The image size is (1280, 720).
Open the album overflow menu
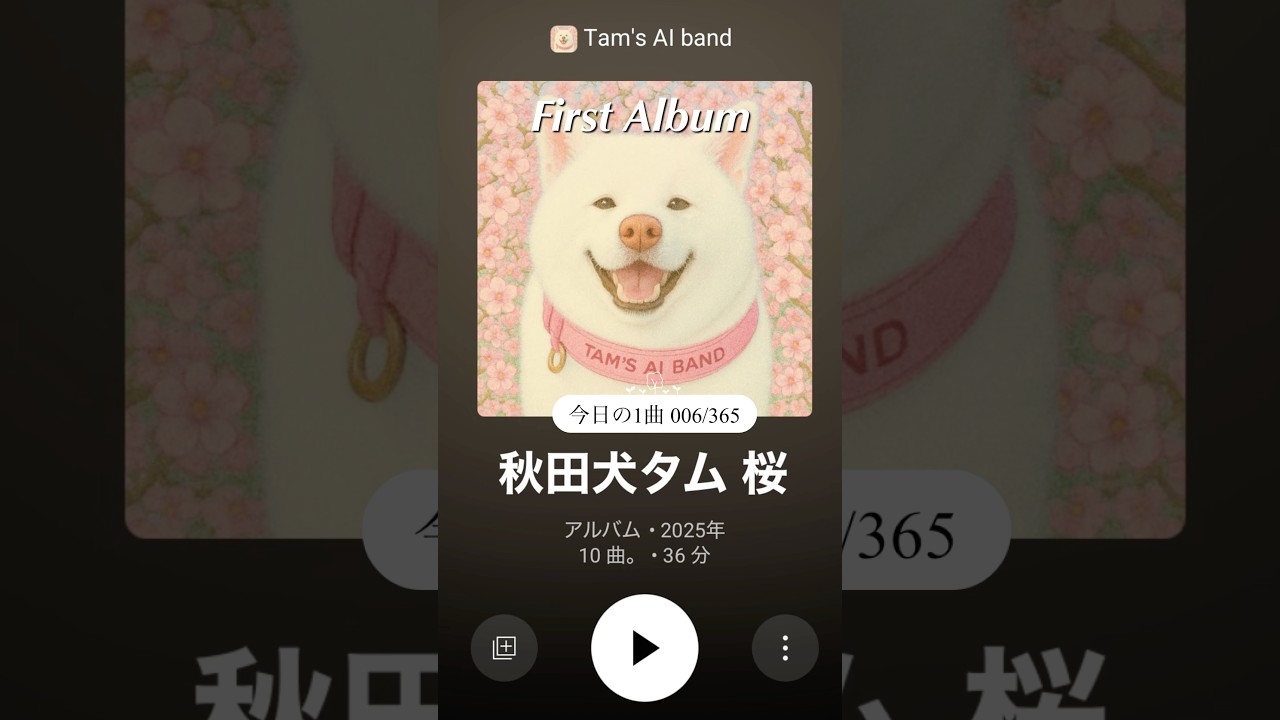(x=785, y=648)
